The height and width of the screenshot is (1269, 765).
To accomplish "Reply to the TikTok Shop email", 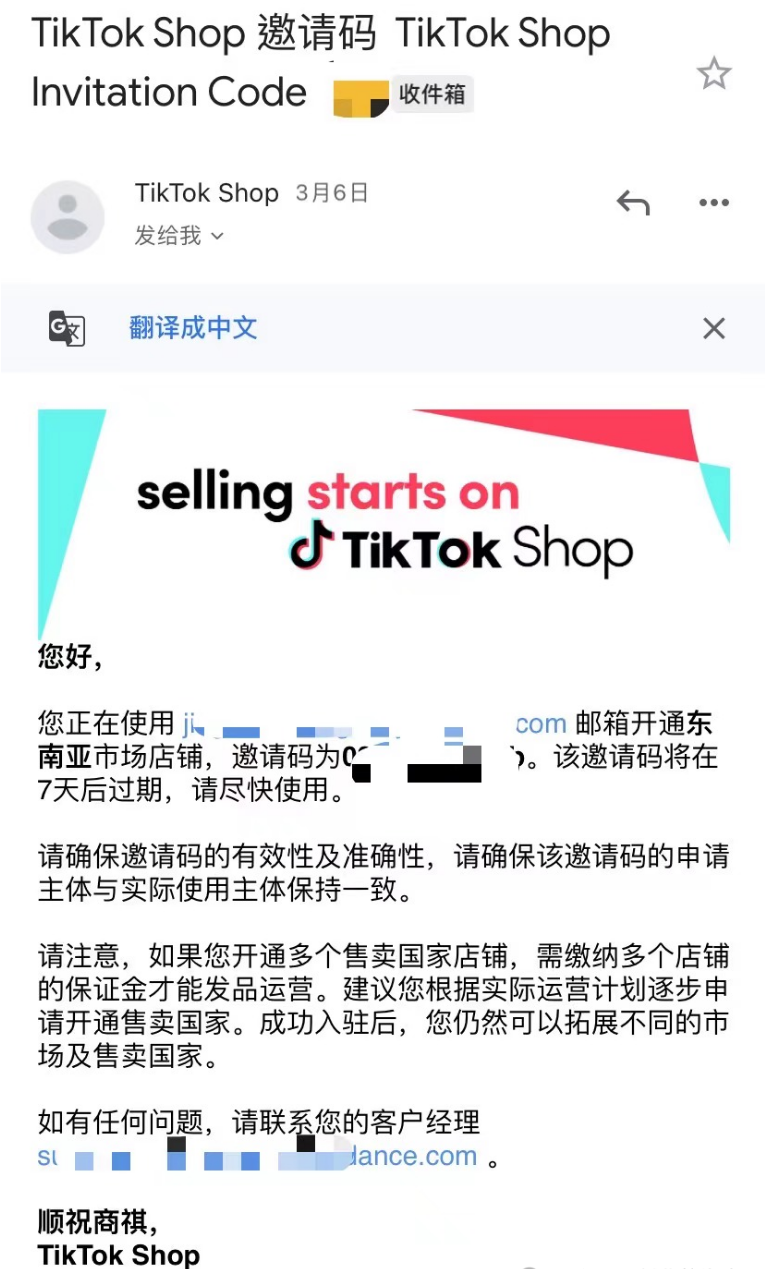I will point(632,203).
